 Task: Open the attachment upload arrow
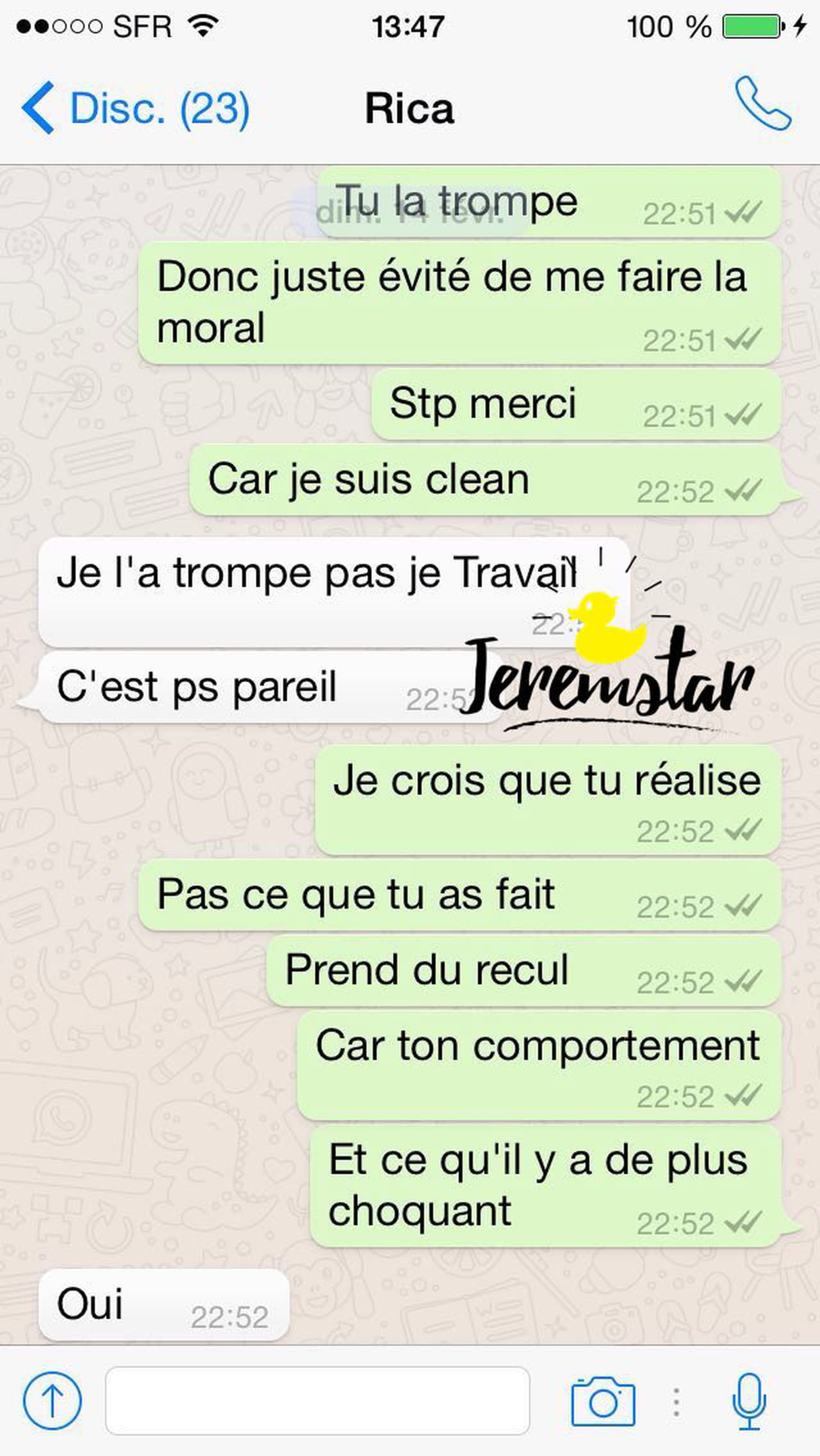pyautogui.click(x=52, y=1400)
